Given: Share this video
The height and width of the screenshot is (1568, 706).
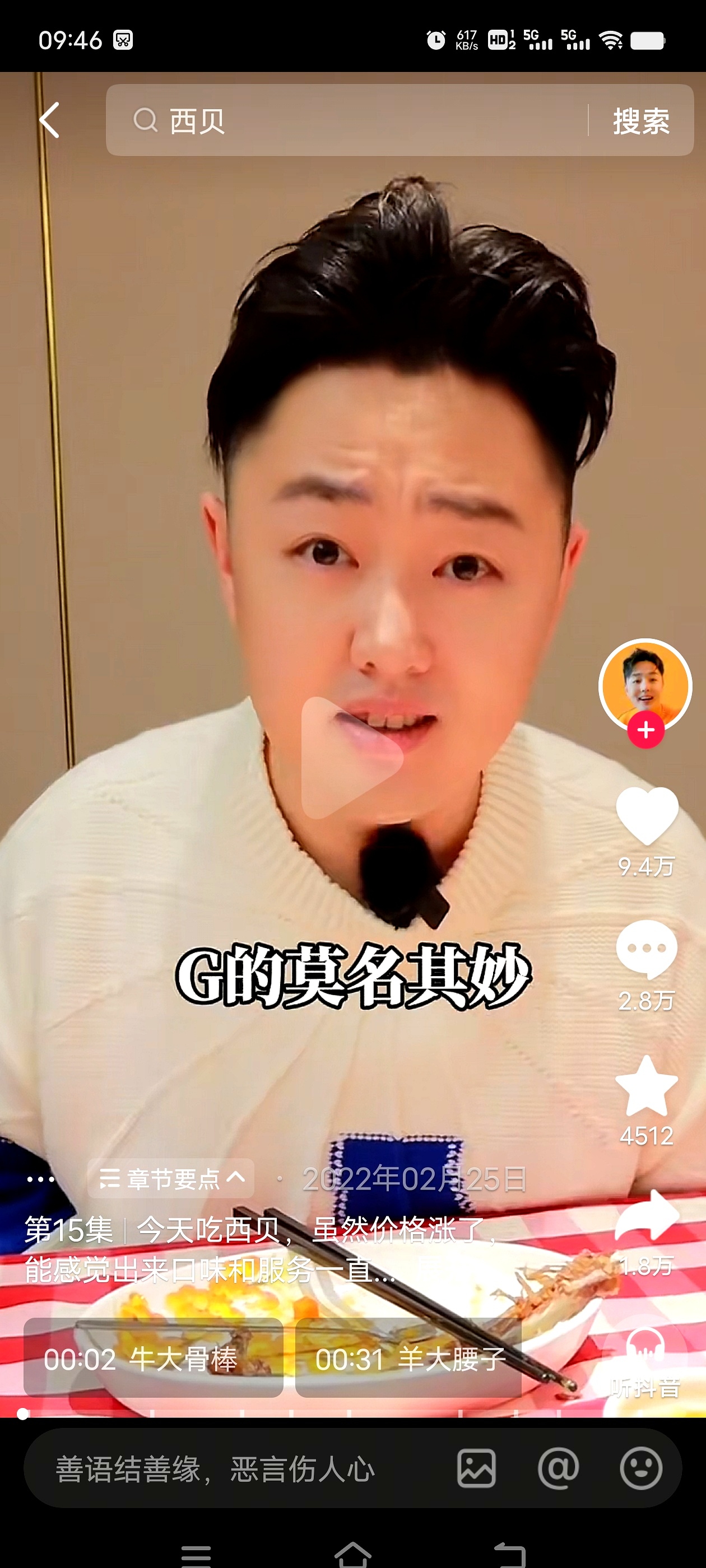Looking at the screenshot, I should tap(646, 1216).
